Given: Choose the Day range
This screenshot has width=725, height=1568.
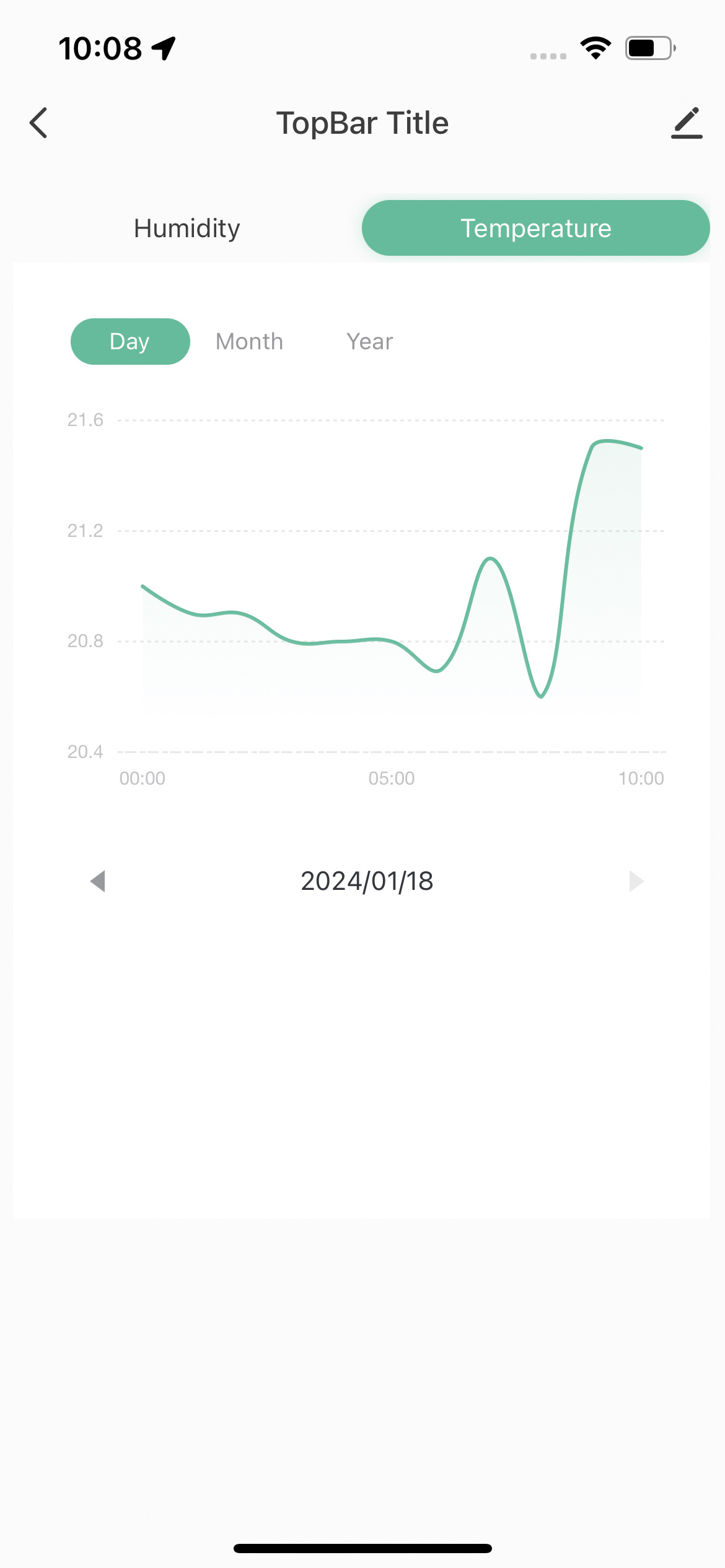Looking at the screenshot, I should click(x=130, y=342).
